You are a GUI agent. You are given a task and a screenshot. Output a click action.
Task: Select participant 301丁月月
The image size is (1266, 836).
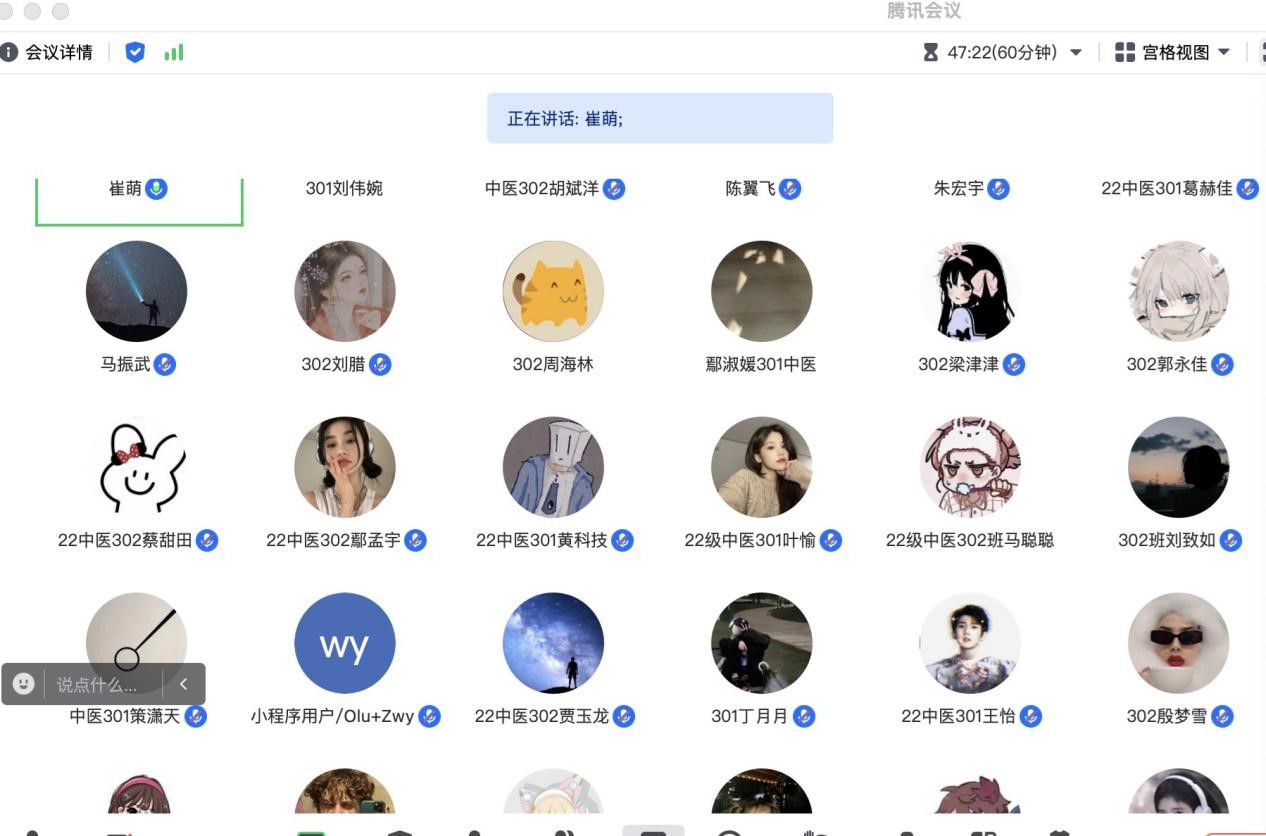pyautogui.click(x=761, y=643)
